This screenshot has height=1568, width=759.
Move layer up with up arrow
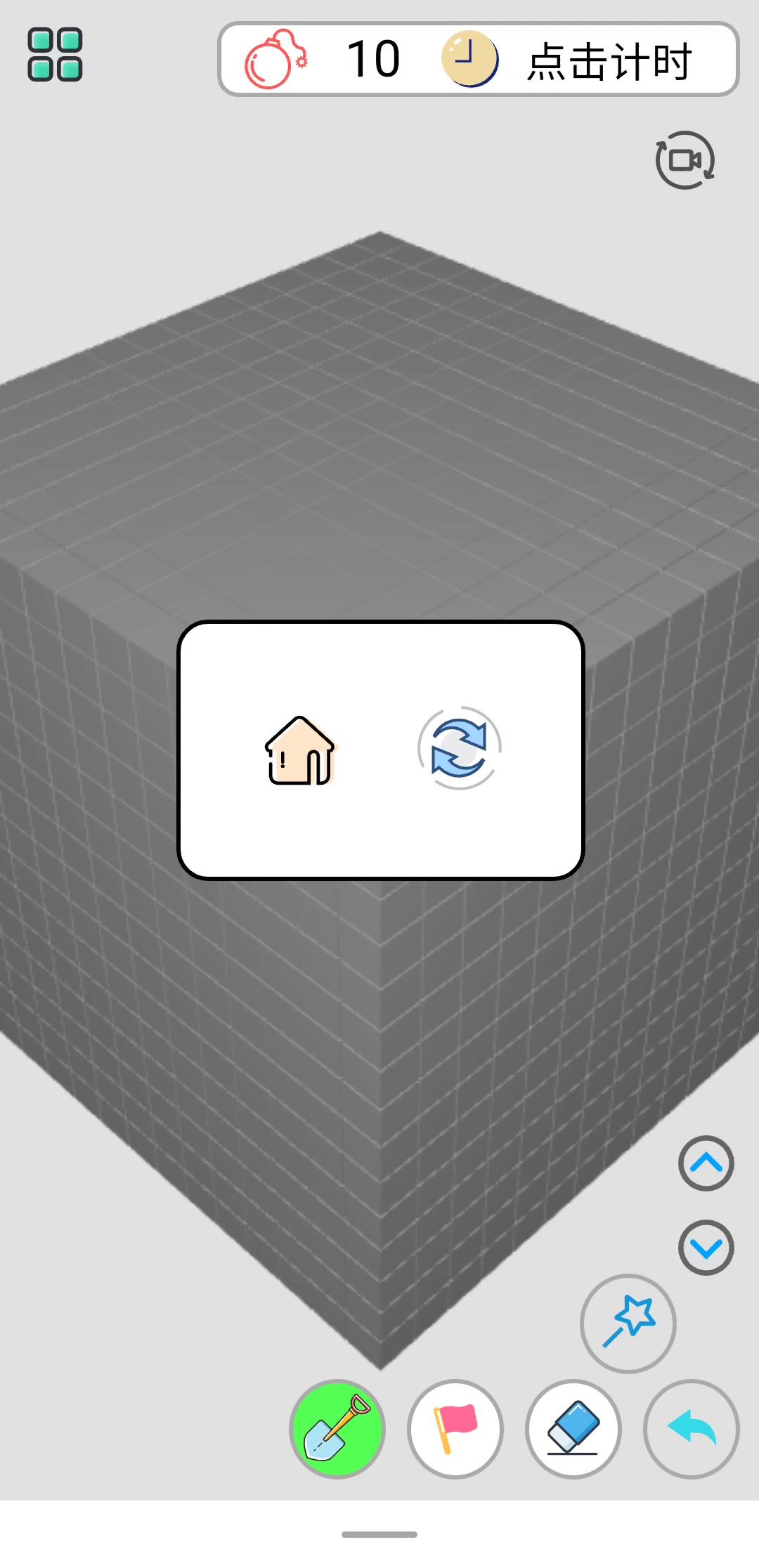[706, 1163]
